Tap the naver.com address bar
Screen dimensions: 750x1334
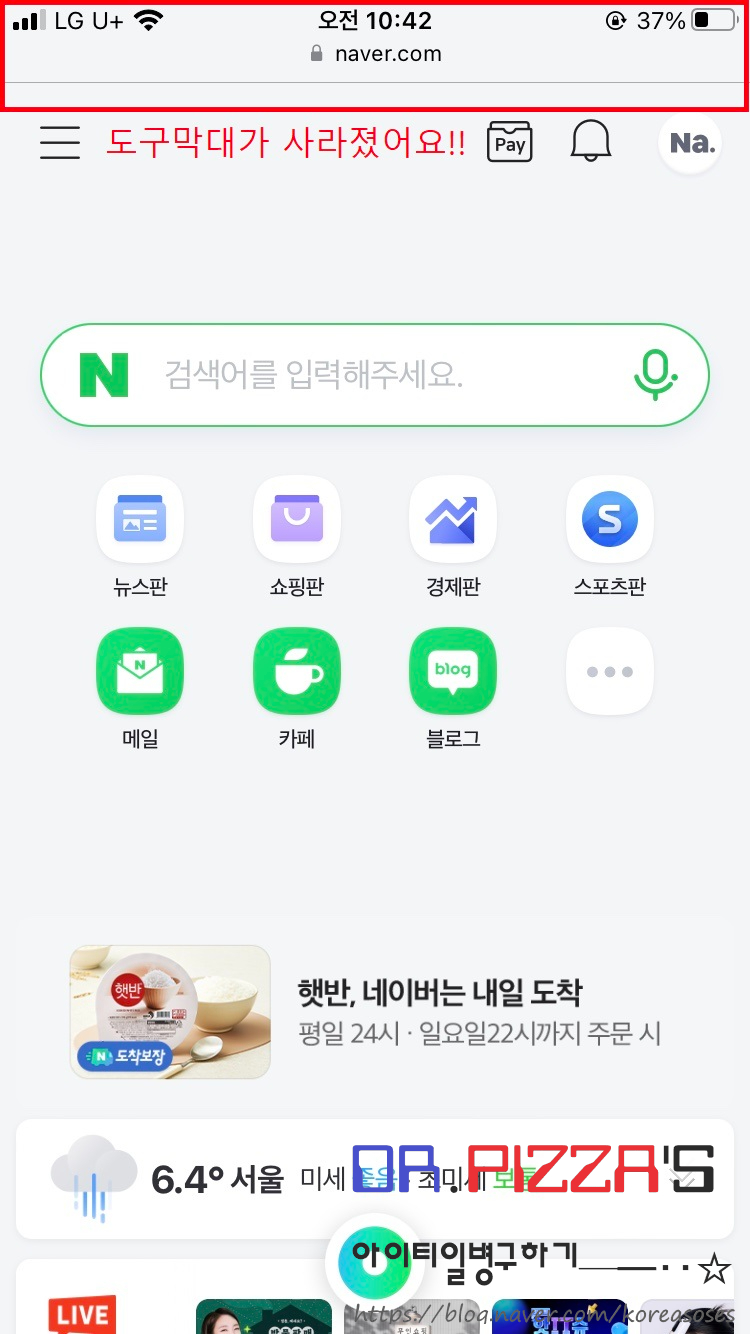point(375,54)
